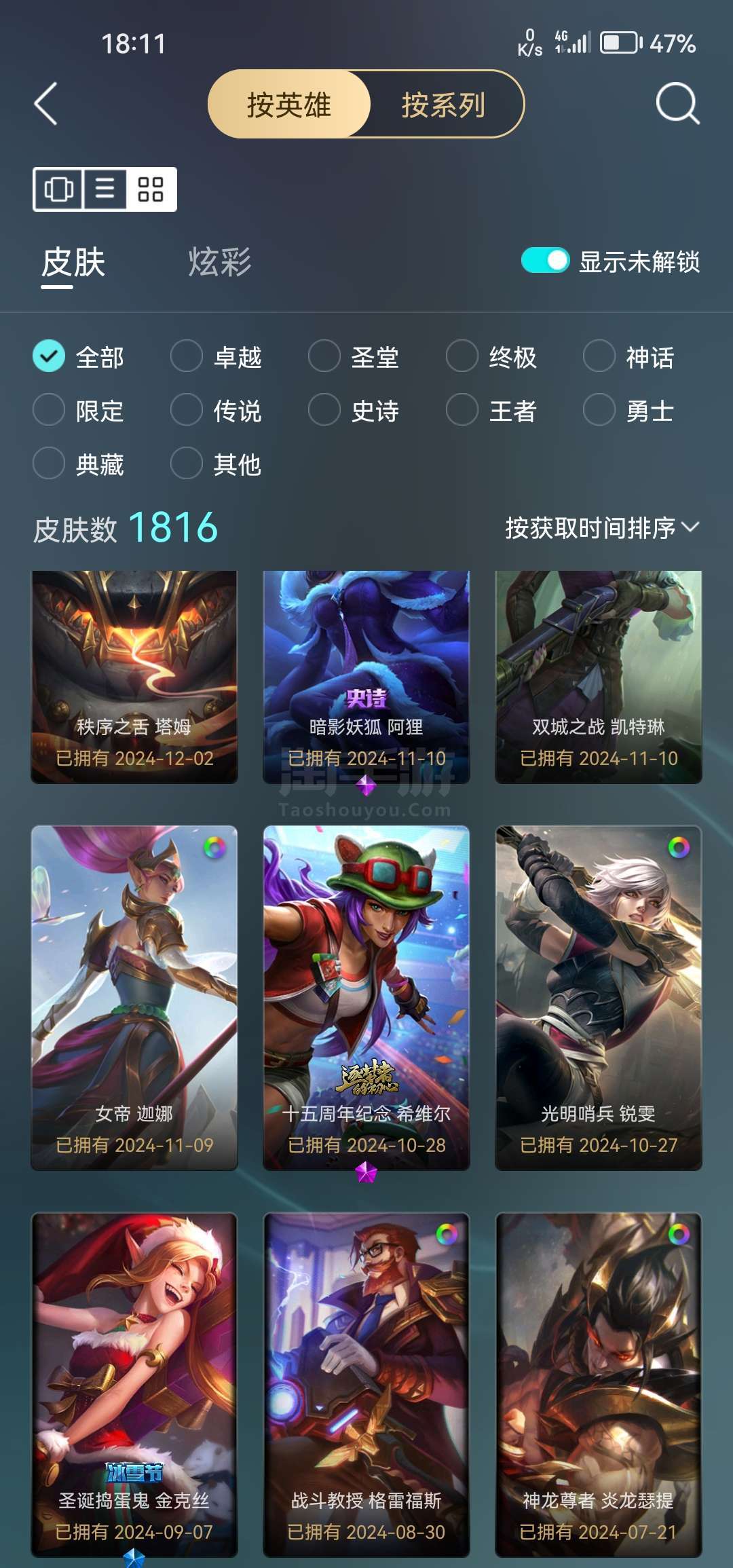Open the 炫彩 tab

[219, 262]
